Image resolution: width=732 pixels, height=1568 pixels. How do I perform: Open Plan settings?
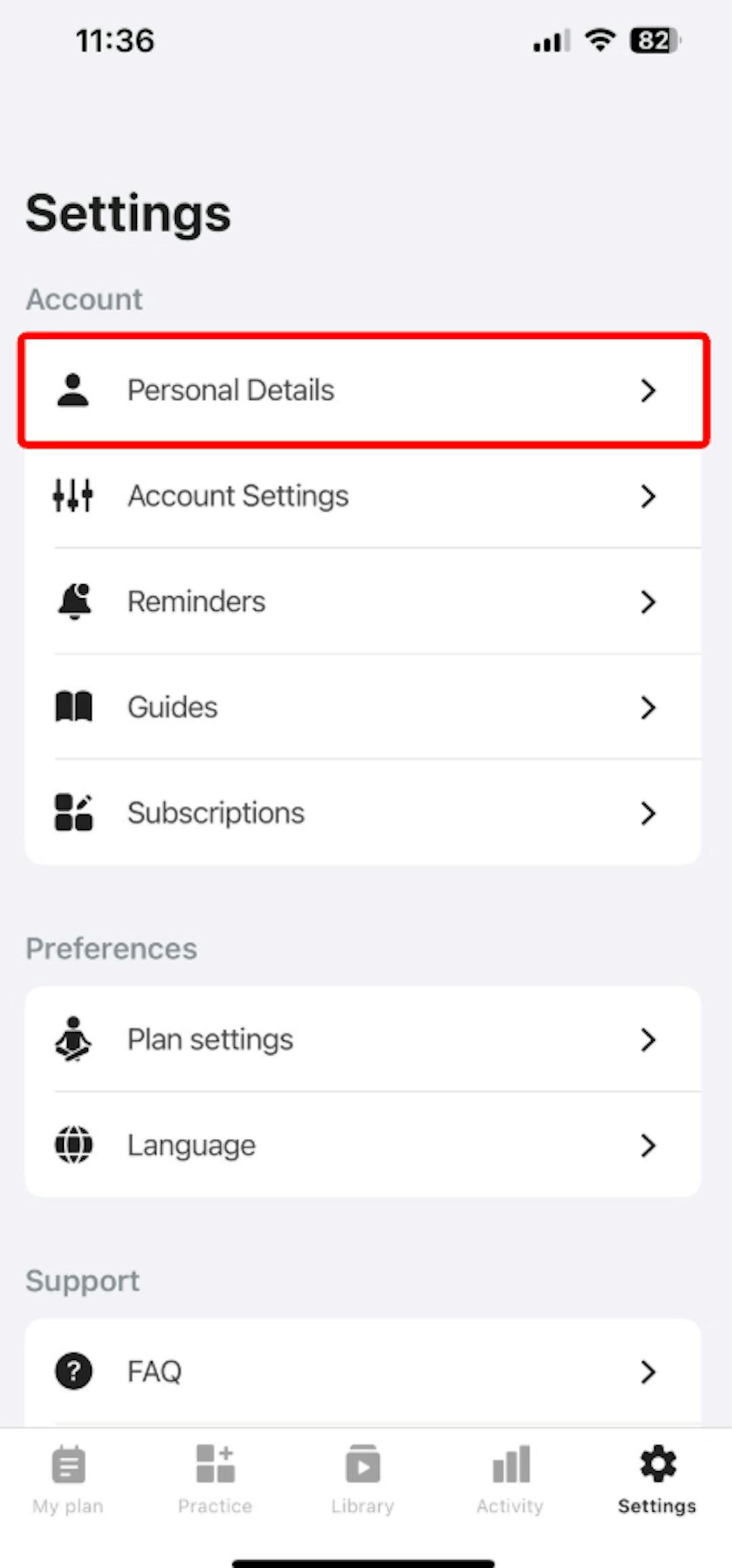click(363, 1039)
